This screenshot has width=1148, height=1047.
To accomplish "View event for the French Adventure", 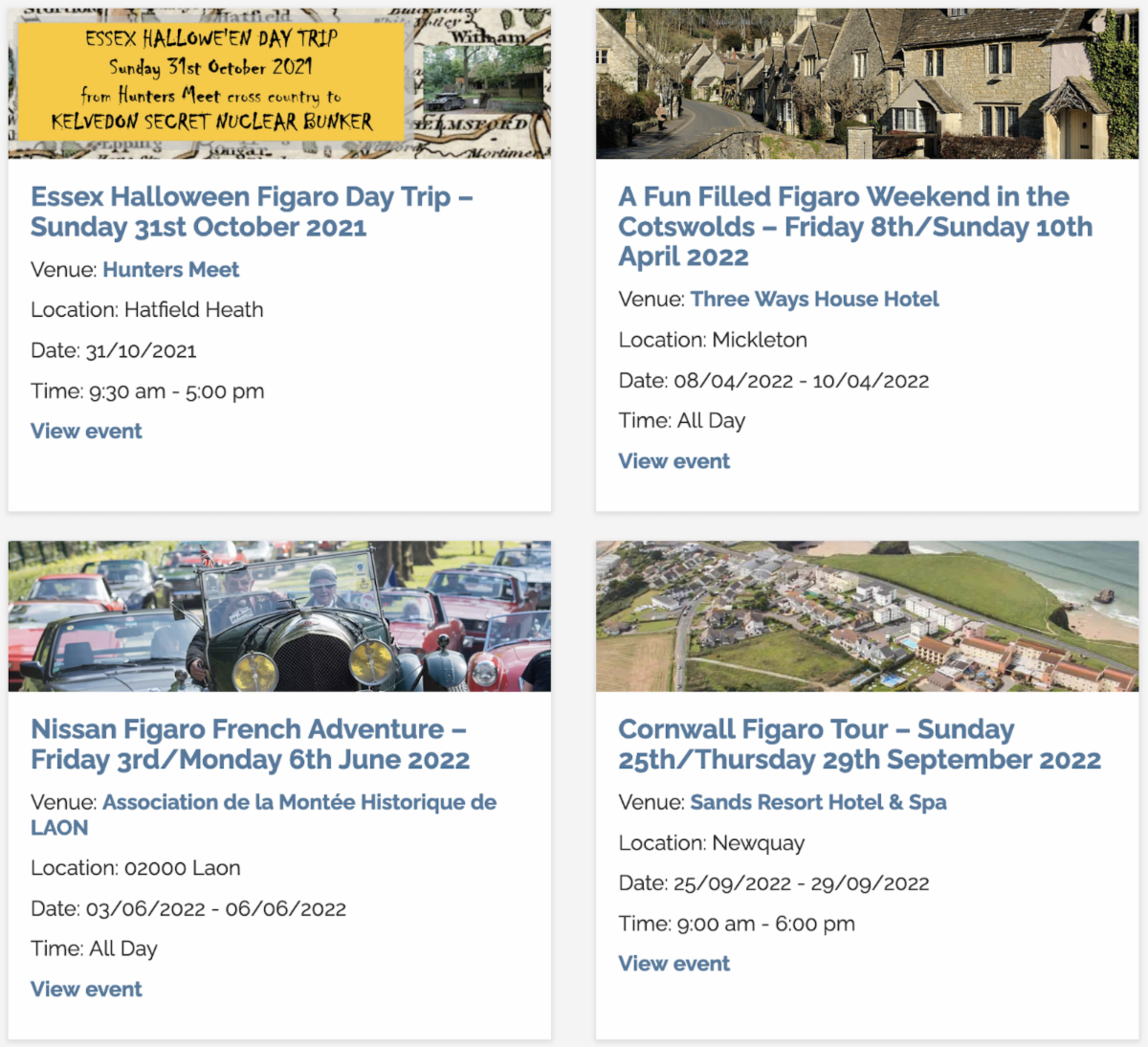I will [x=86, y=989].
